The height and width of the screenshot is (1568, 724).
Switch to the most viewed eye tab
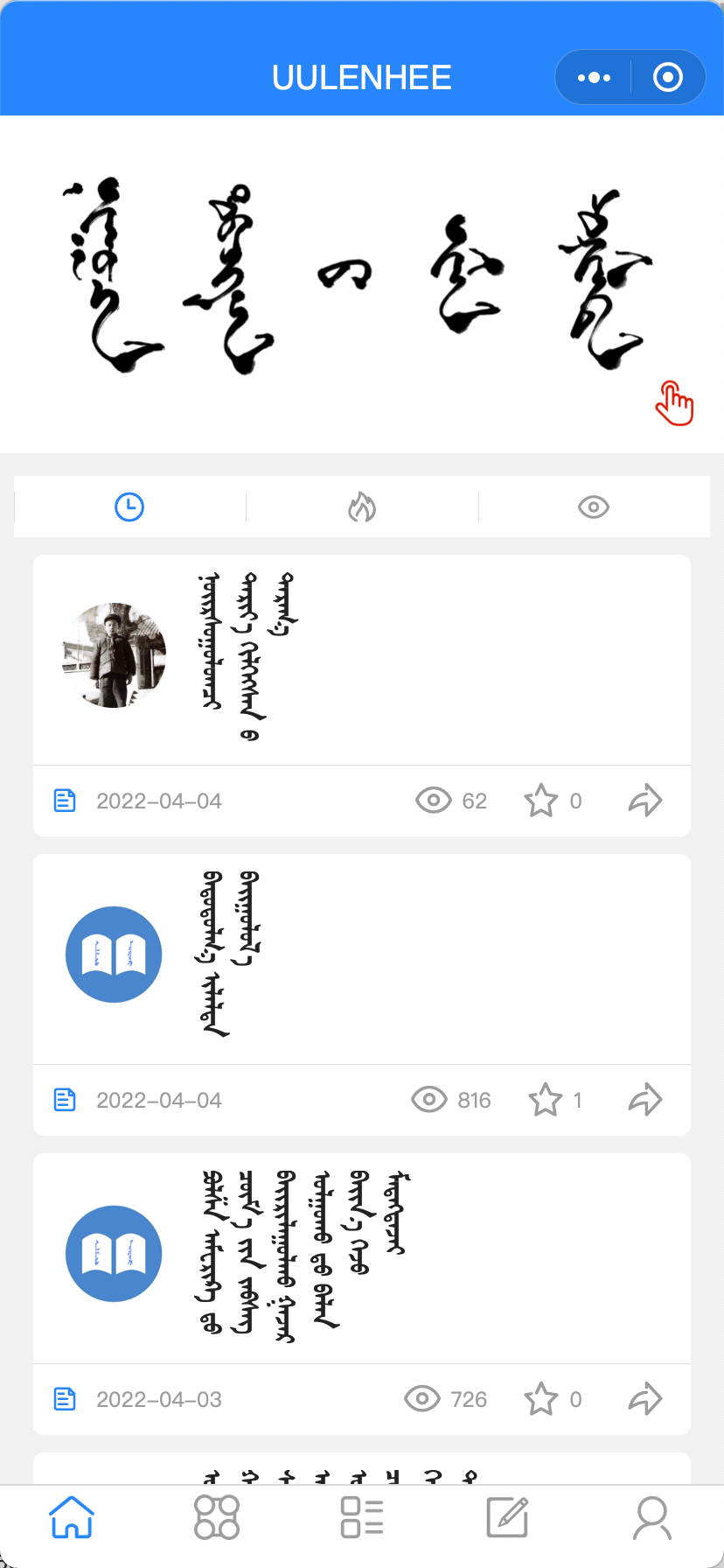(594, 507)
